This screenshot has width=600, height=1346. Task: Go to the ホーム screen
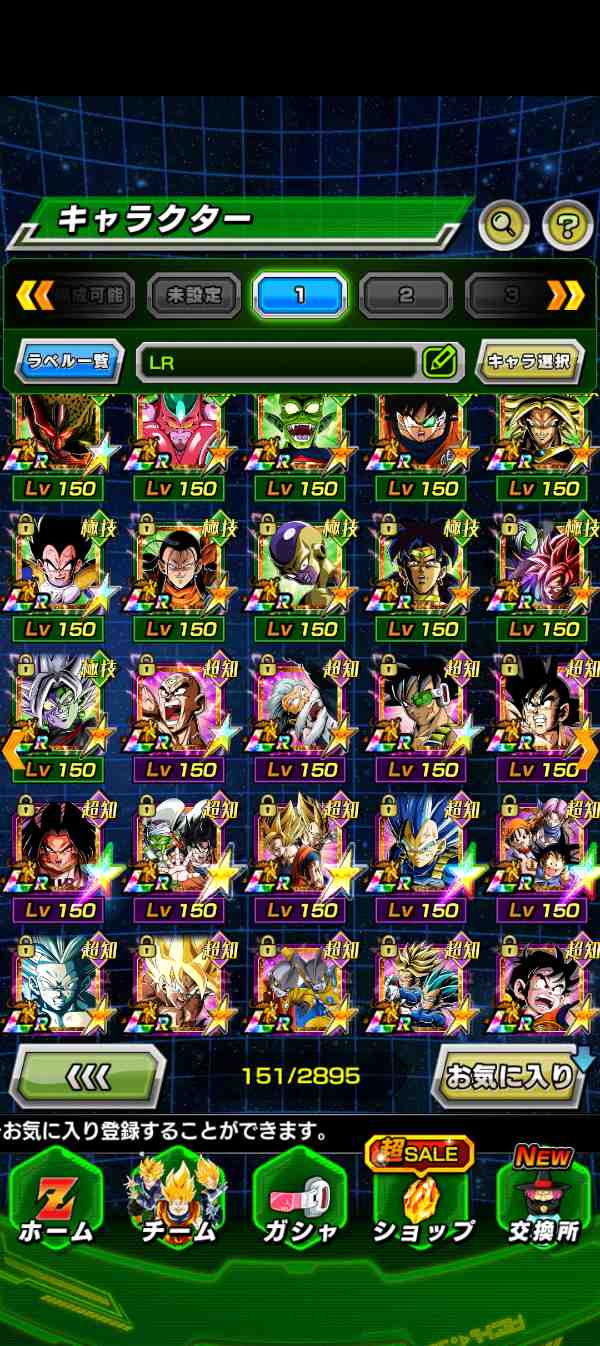(56, 1200)
